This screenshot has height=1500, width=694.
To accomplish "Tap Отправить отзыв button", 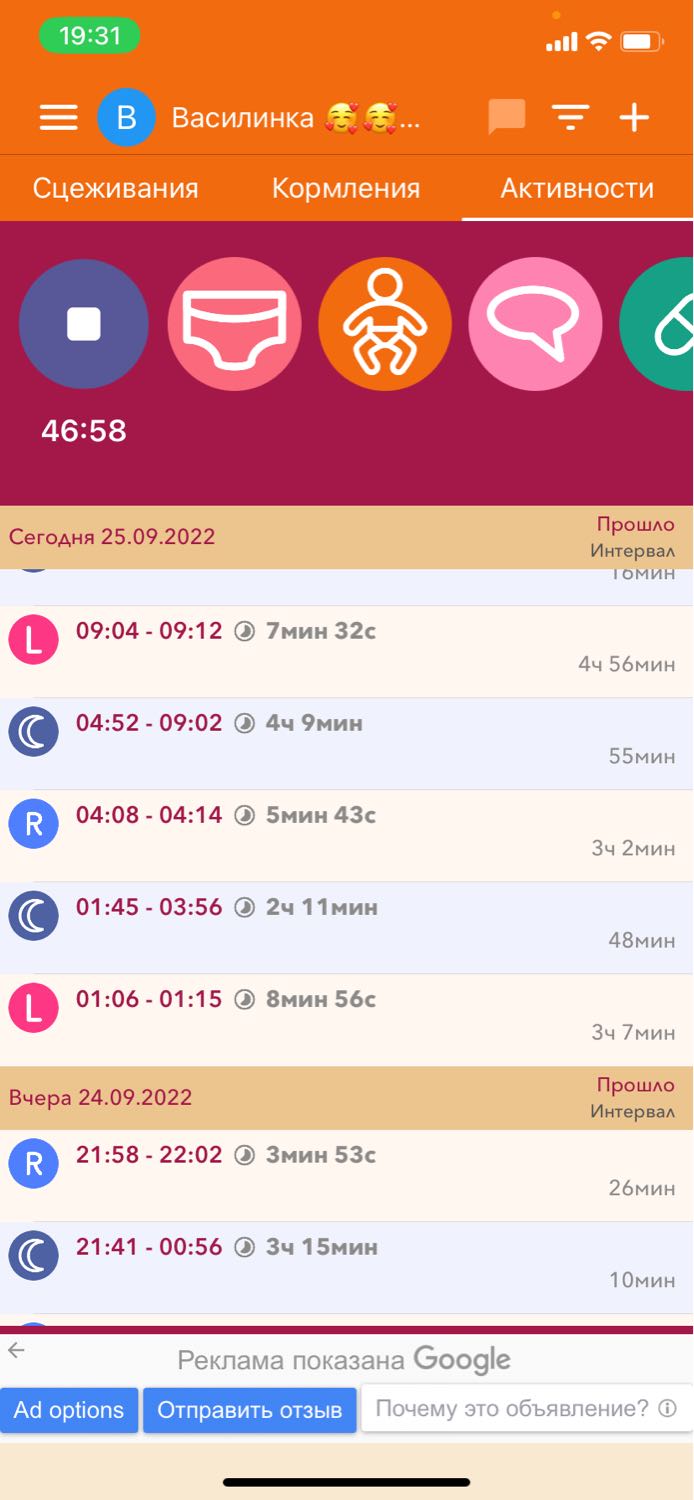I will point(250,1410).
